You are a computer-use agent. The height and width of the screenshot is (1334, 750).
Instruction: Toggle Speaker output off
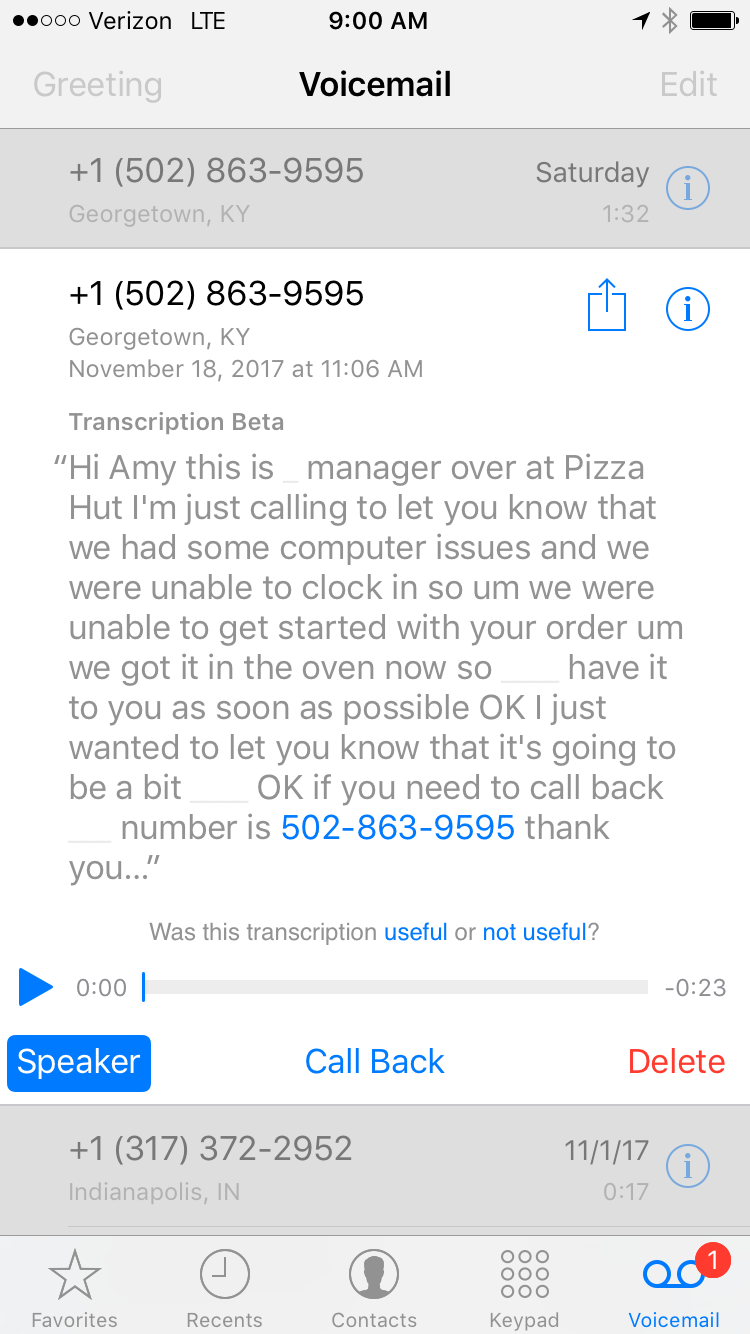pos(78,1063)
